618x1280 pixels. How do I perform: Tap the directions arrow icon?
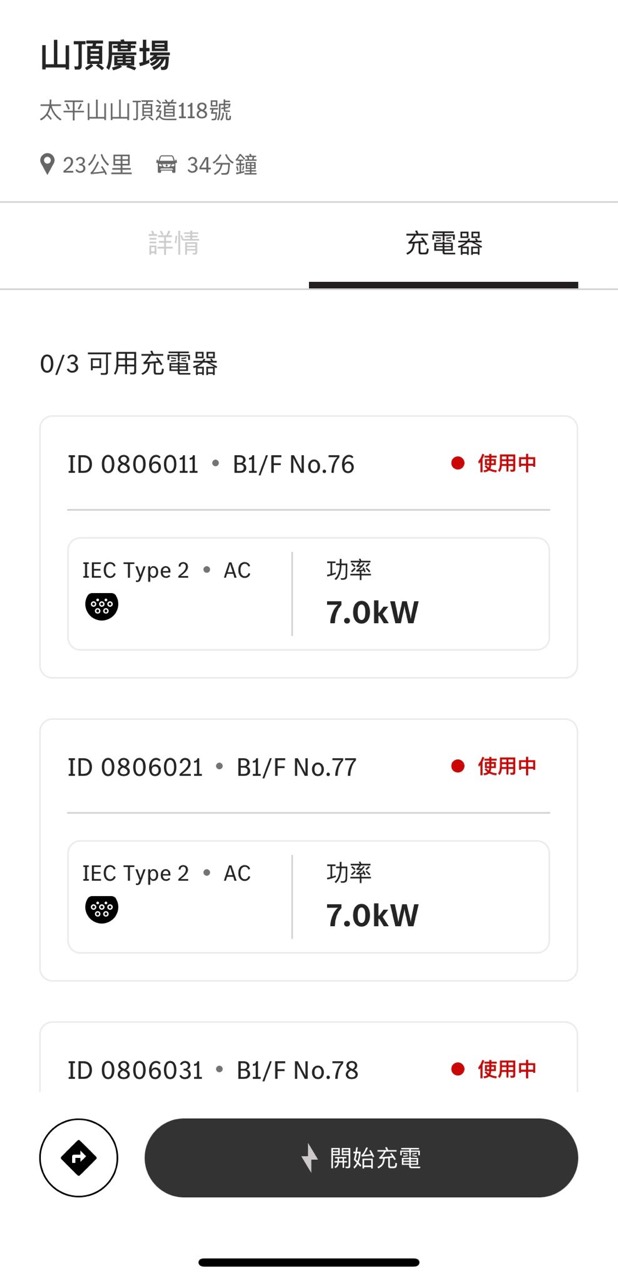pos(79,1158)
